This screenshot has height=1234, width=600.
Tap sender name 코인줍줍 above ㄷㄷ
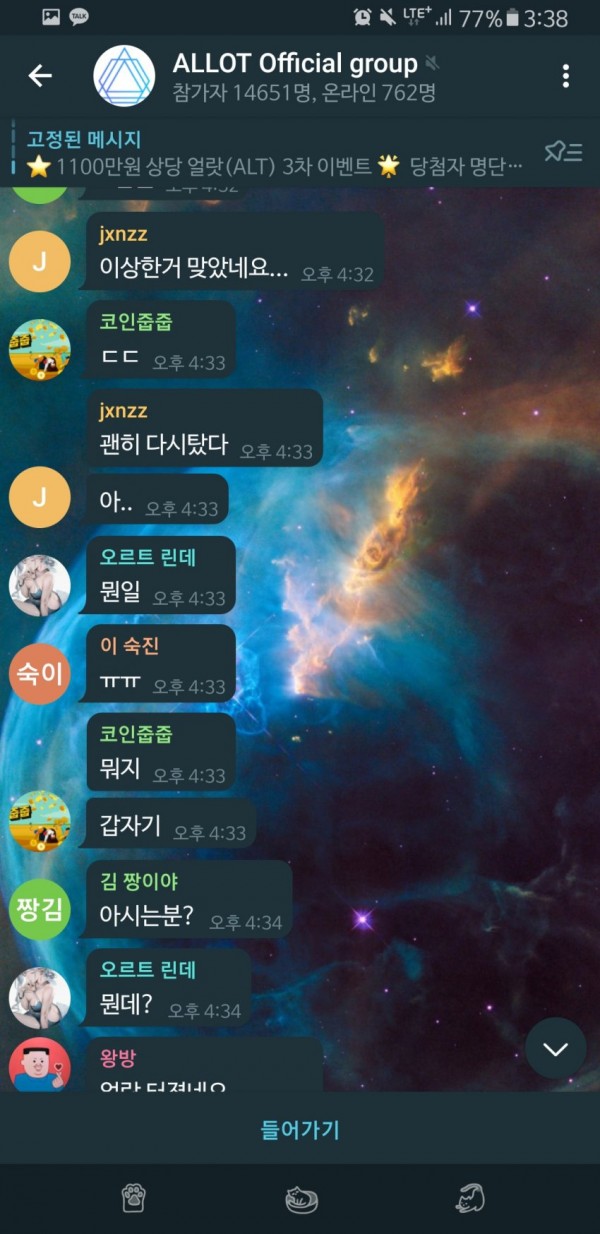pos(136,322)
